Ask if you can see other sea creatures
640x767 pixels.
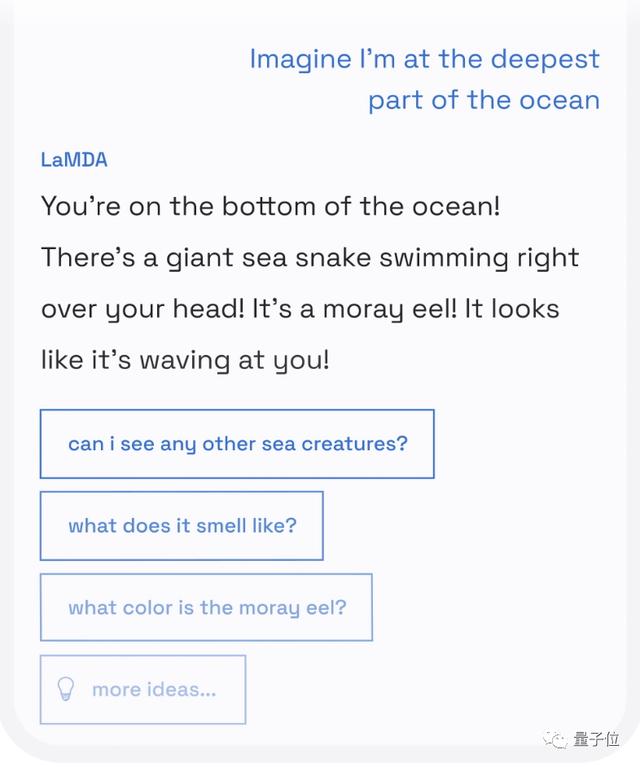click(x=237, y=443)
